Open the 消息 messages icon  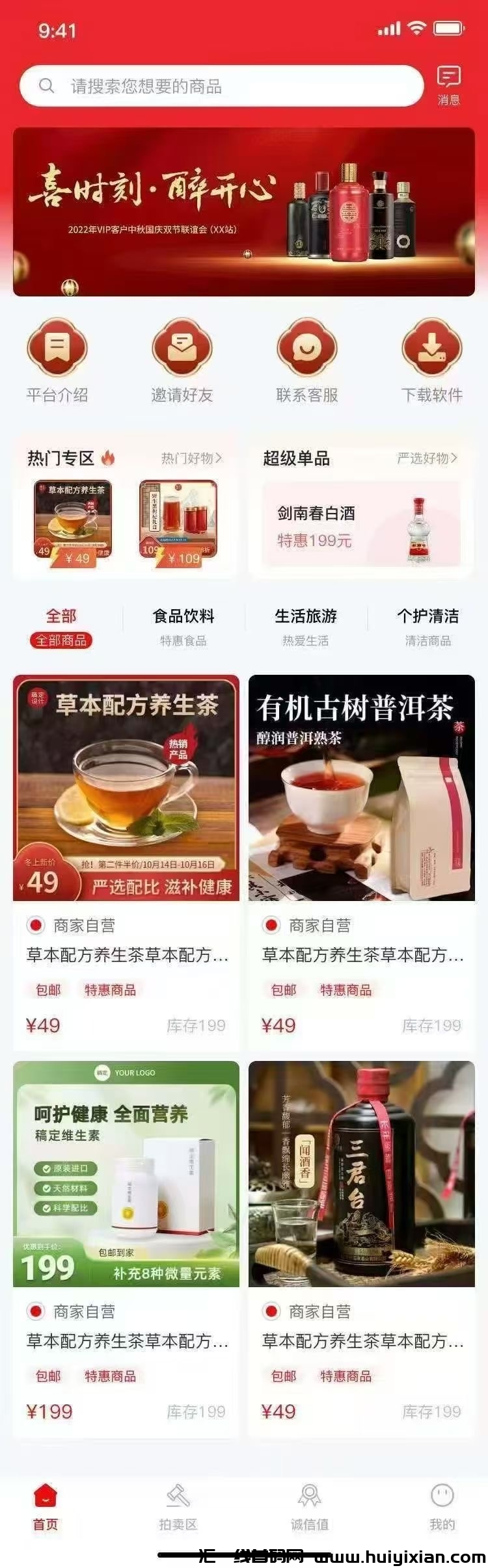[448, 85]
